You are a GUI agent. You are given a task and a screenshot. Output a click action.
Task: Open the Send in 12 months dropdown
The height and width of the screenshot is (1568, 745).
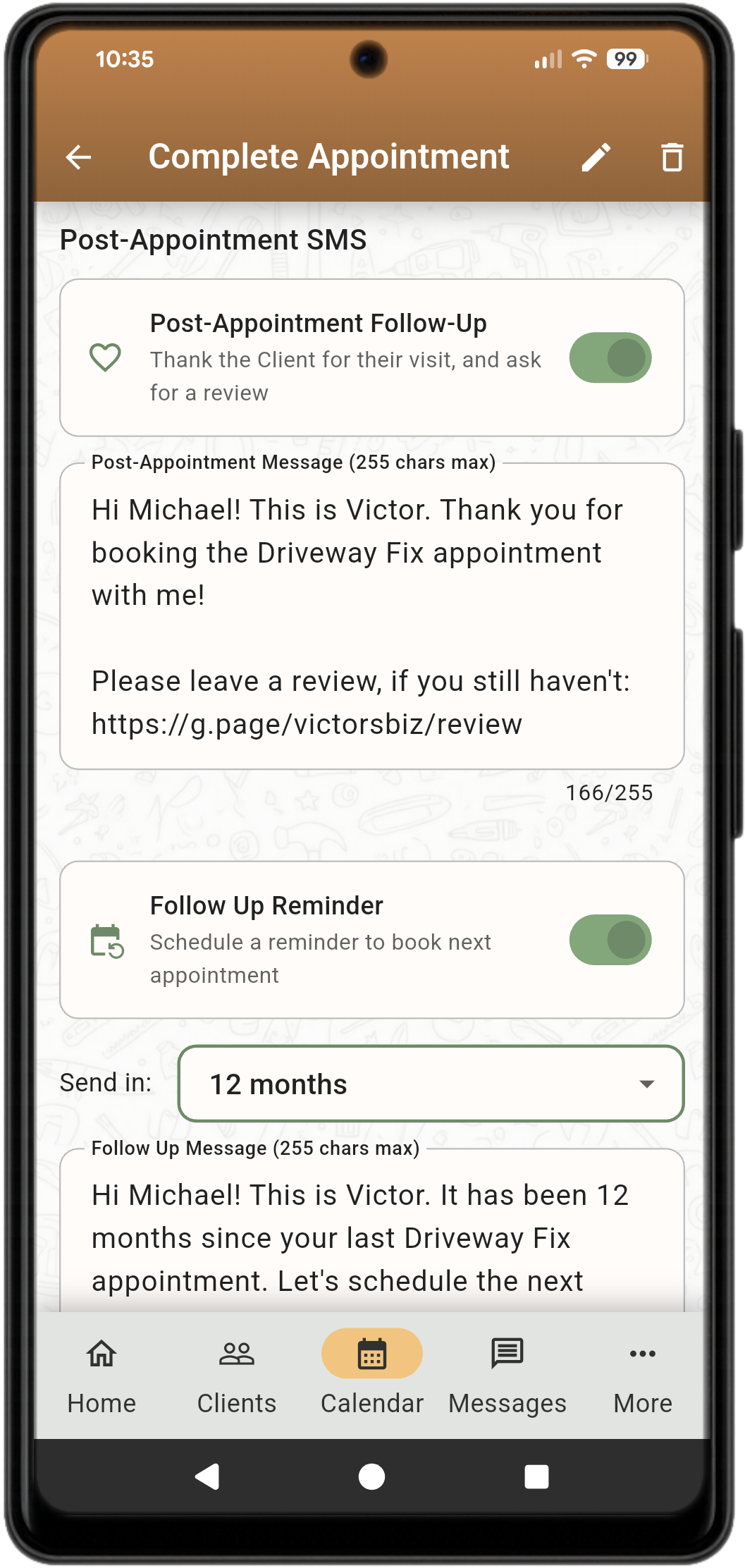point(431,1084)
